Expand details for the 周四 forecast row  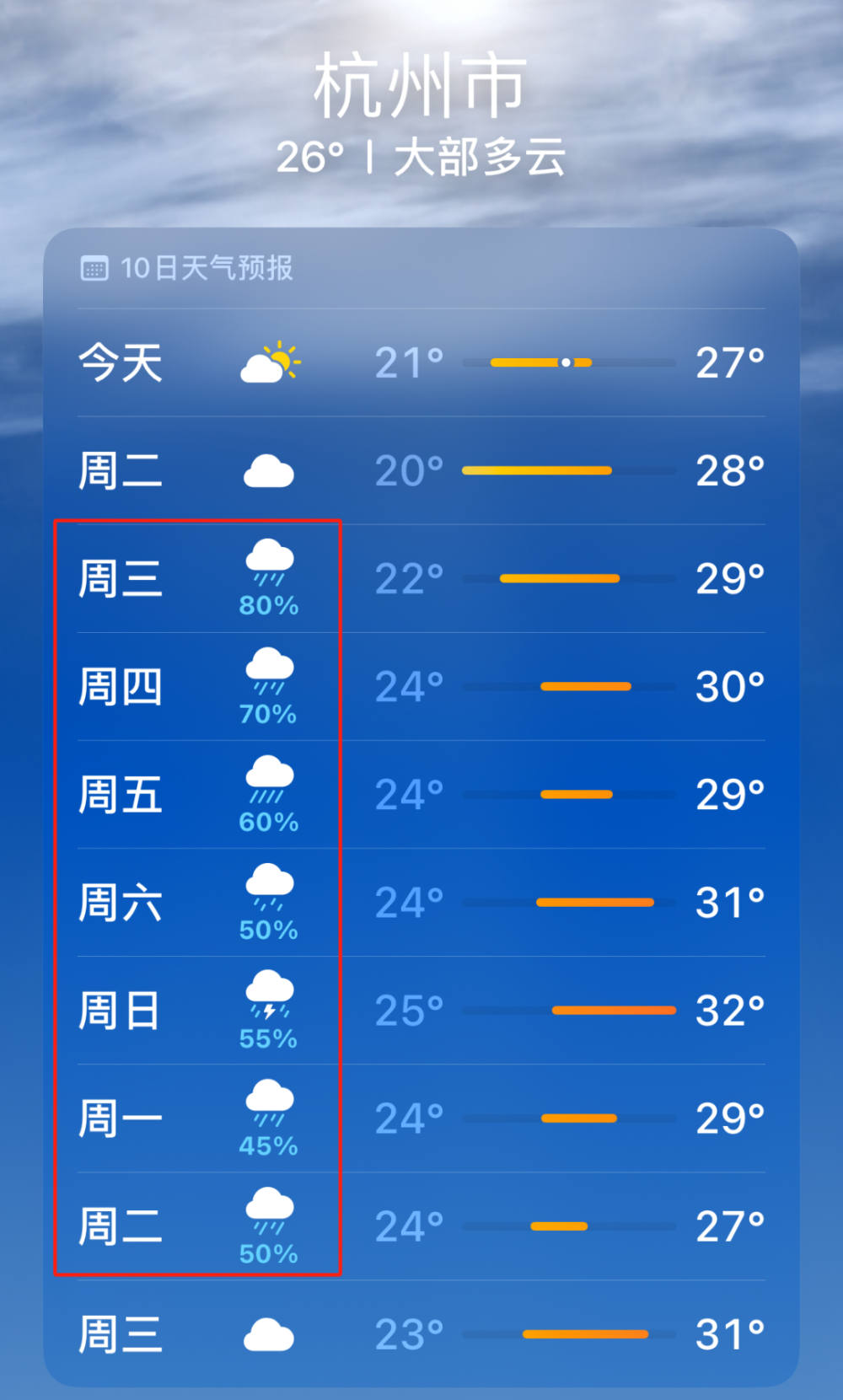click(x=421, y=686)
